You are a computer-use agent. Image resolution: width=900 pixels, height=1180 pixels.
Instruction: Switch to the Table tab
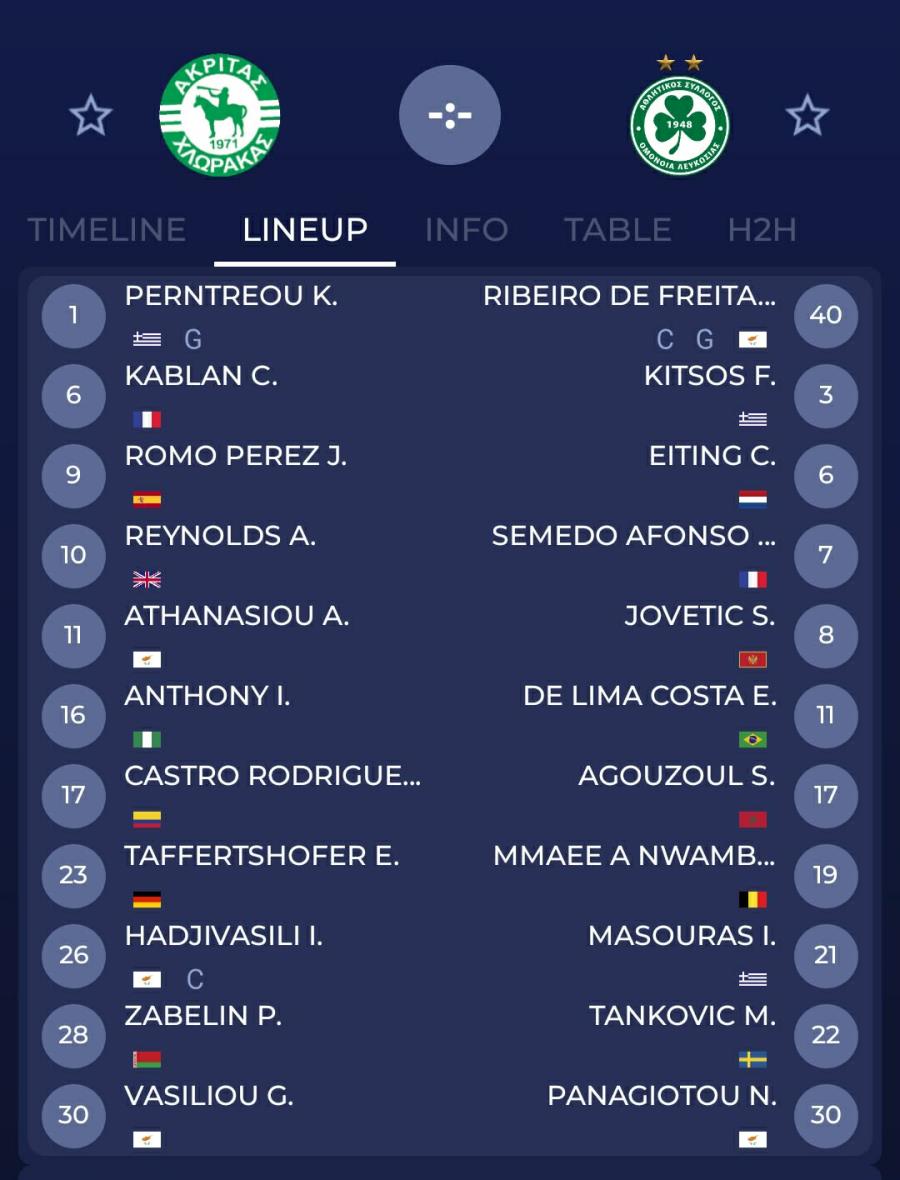pyautogui.click(x=617, y=230)
